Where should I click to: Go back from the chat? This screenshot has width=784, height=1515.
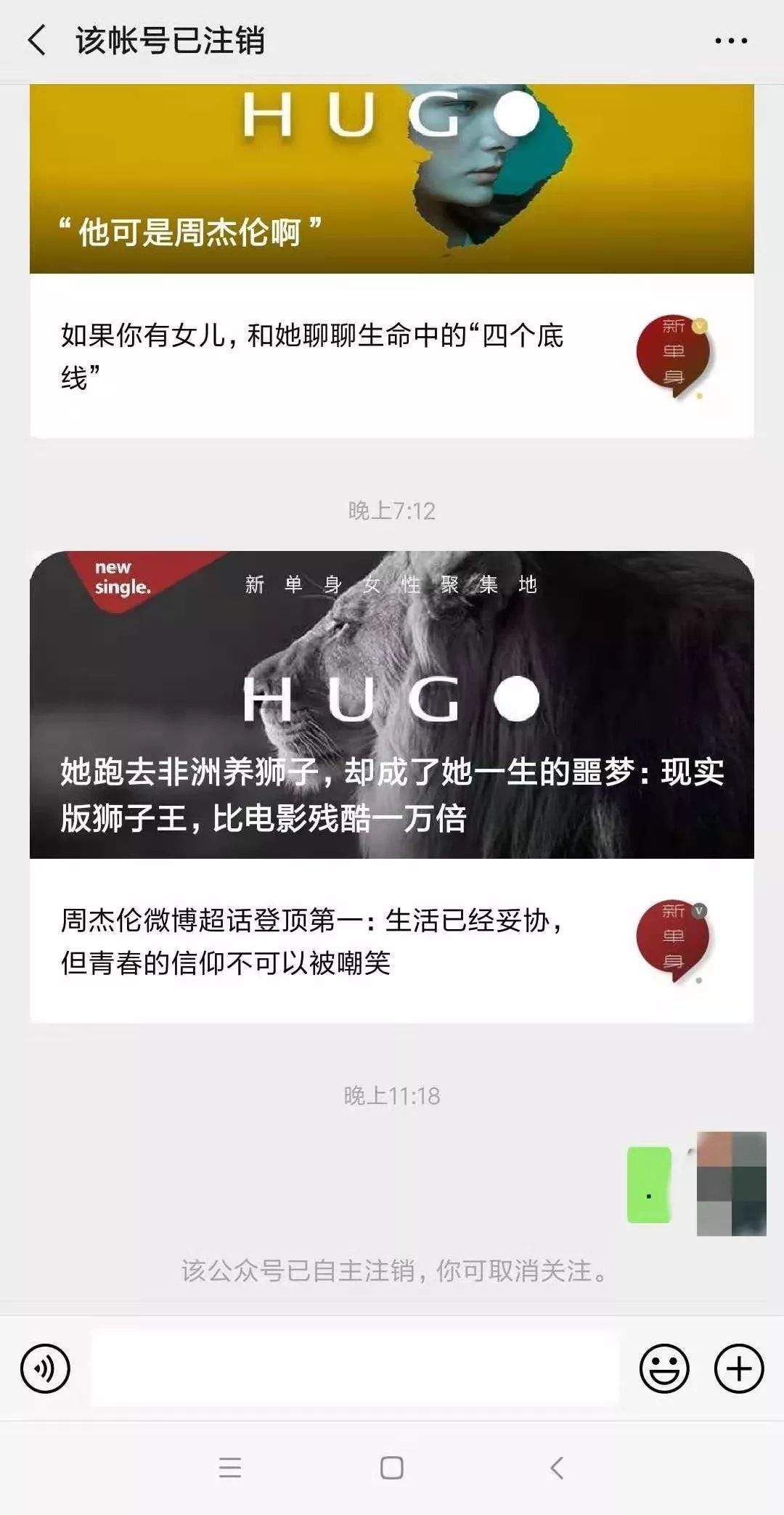point(38,40)
